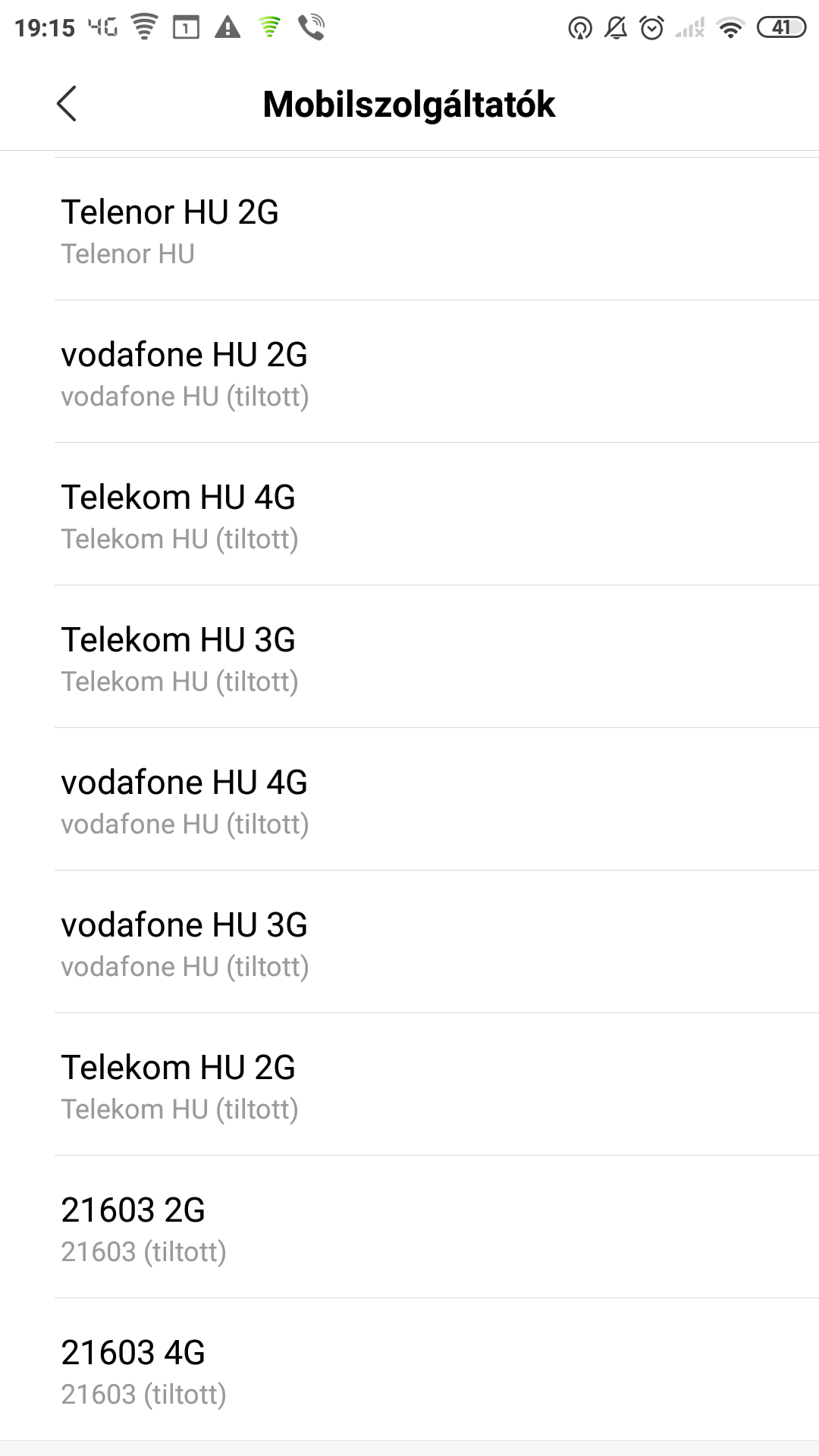This screenshot has width=819, height=1456.
Task: Choose Telekom HU 2G operator
Action: [x=409, y=1084]
